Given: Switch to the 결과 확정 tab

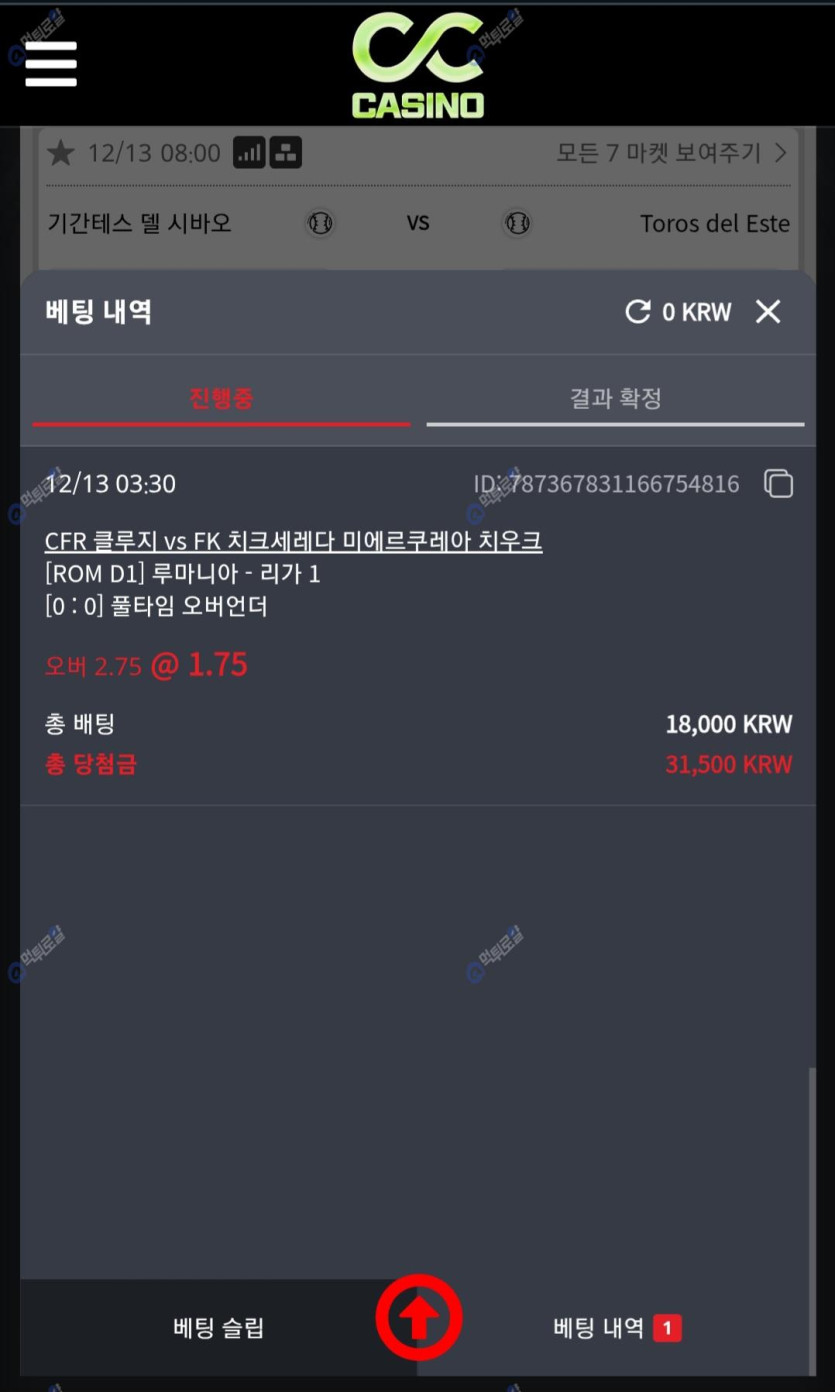Looking at the screenshot, I should [x=615, y=399].
